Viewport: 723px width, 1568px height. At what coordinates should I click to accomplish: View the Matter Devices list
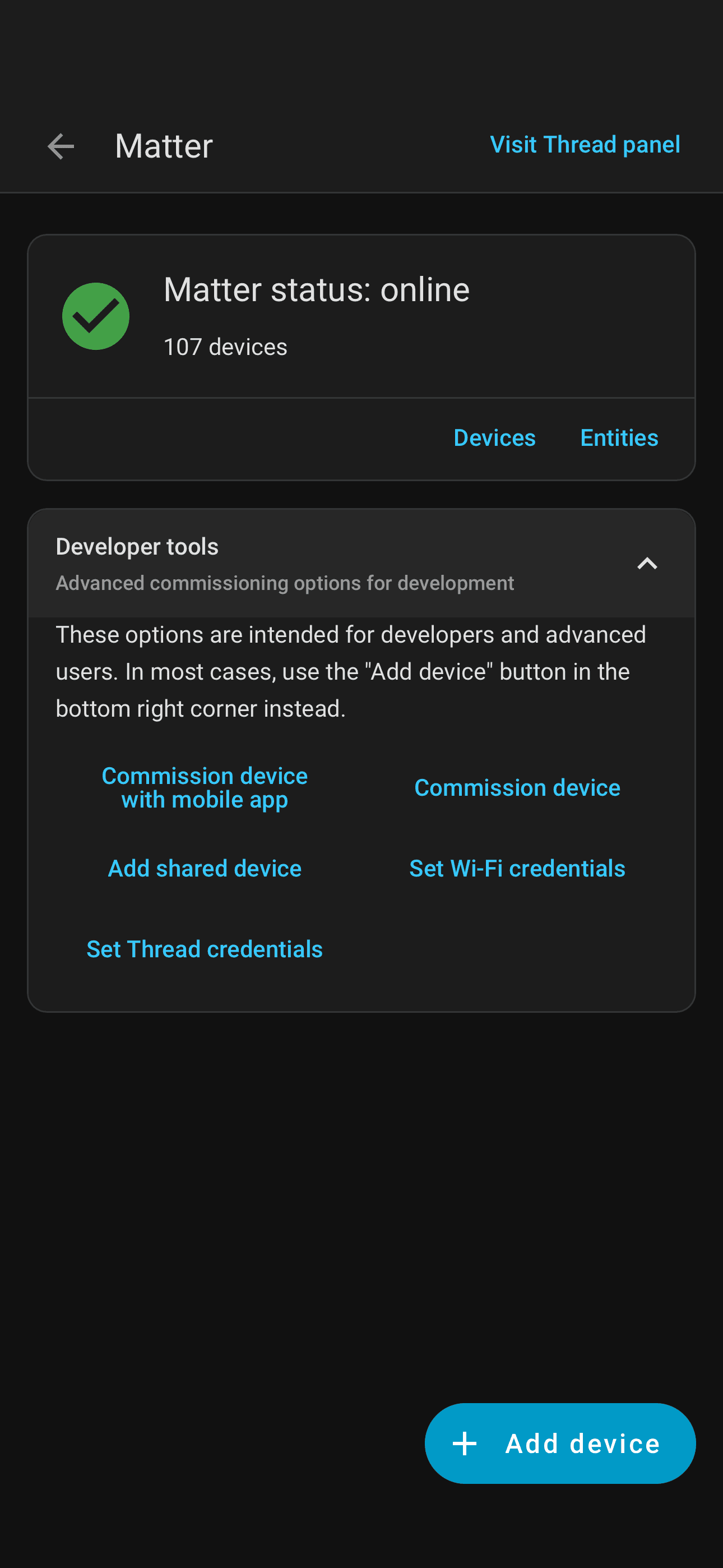coord(494,437)
